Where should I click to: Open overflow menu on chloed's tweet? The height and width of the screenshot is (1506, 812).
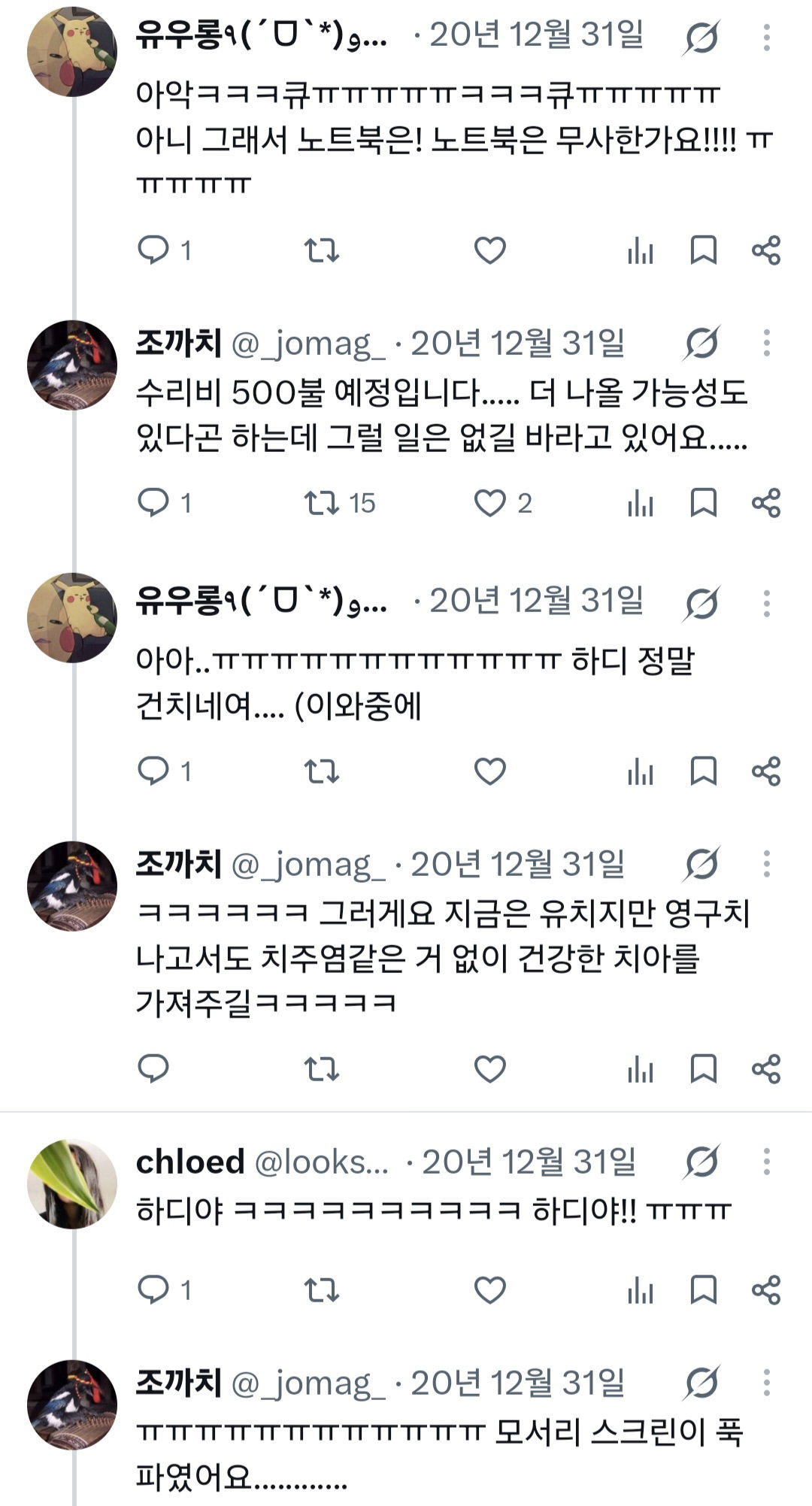(766, 1161)
